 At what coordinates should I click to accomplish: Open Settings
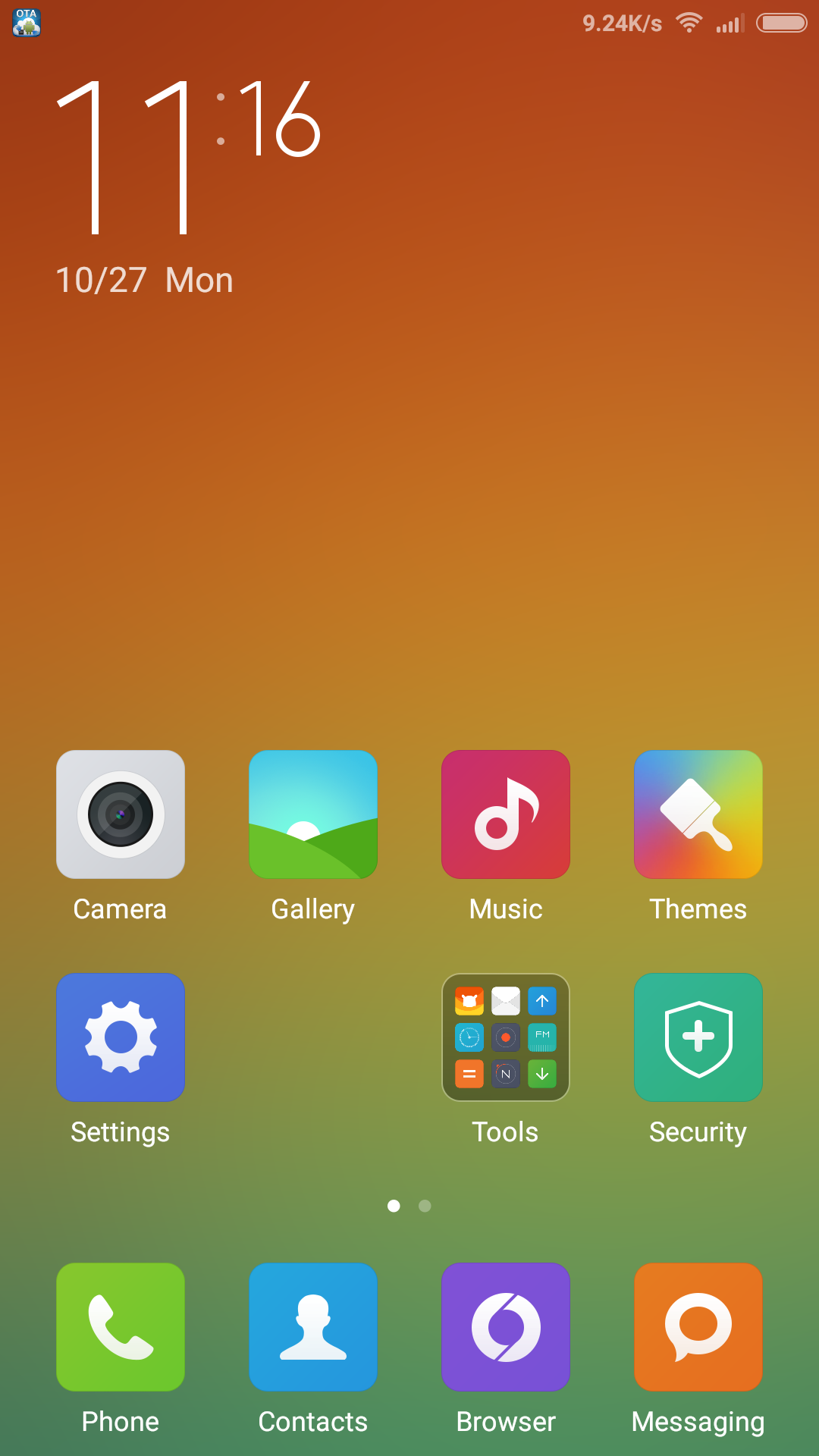tap(121, 1037)
